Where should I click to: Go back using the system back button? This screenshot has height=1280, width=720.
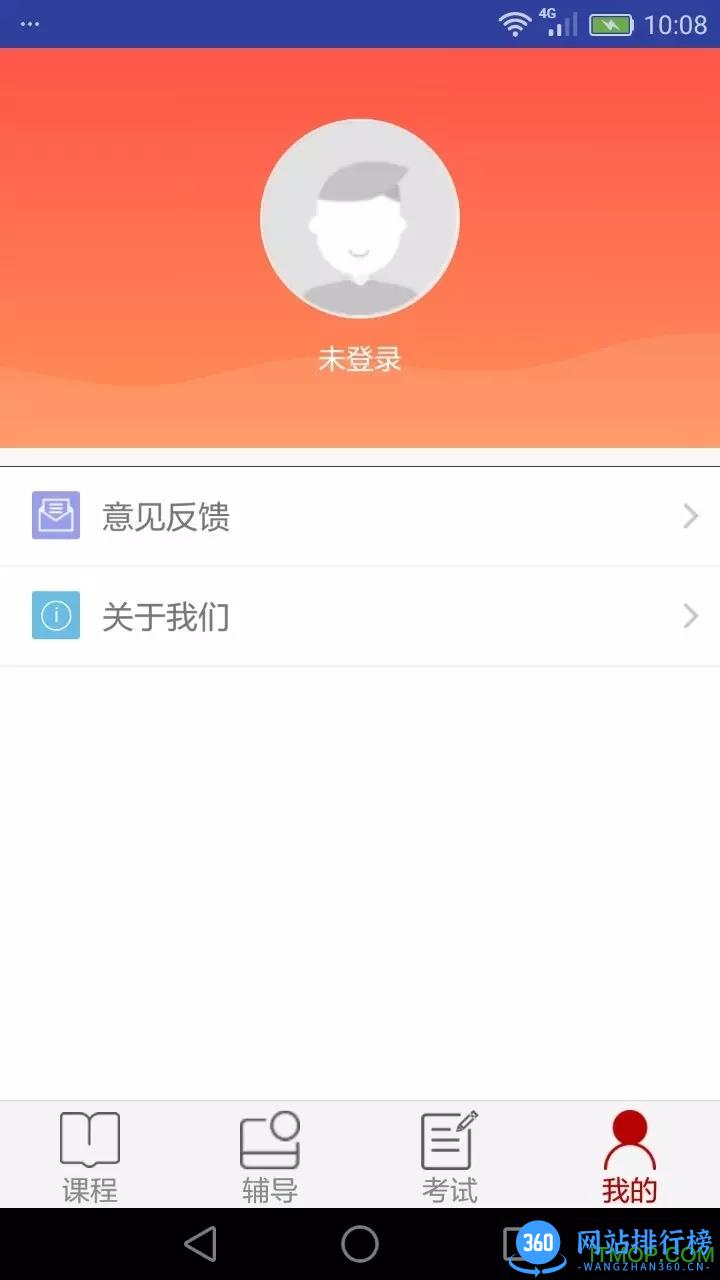pyautogui.click(x=200, y=1244)
